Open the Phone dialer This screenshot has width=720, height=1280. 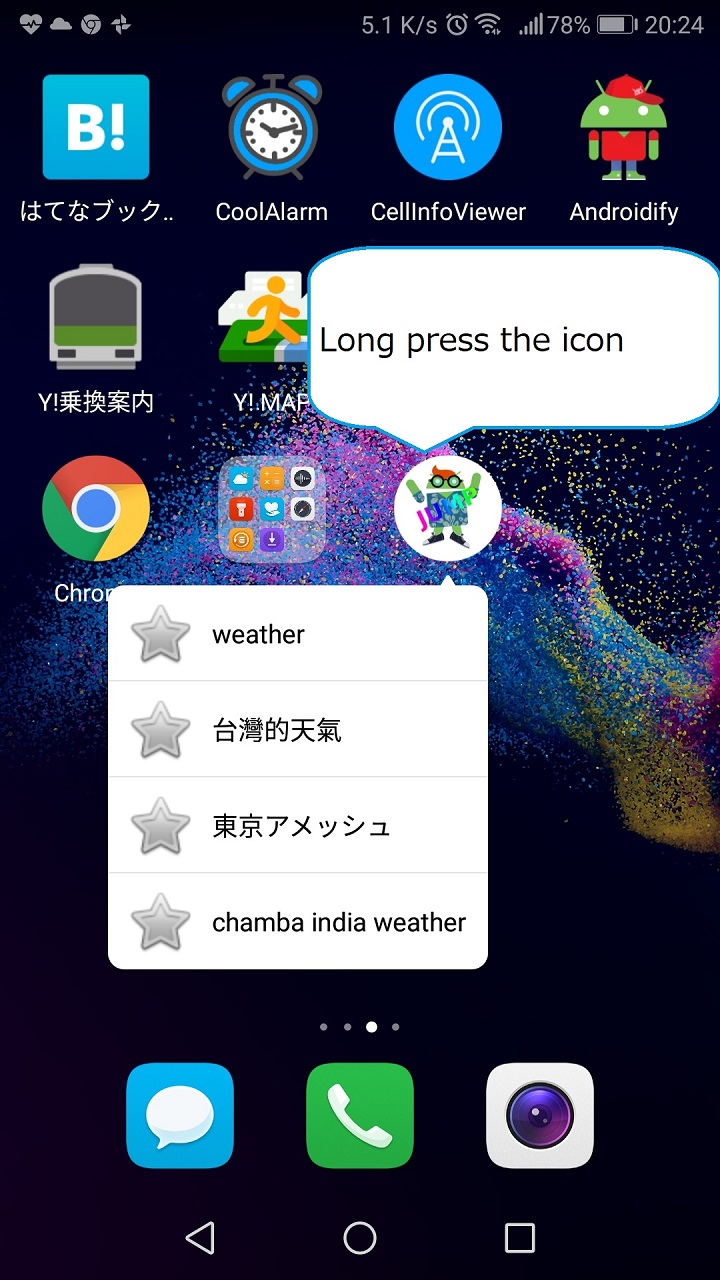360,1116
